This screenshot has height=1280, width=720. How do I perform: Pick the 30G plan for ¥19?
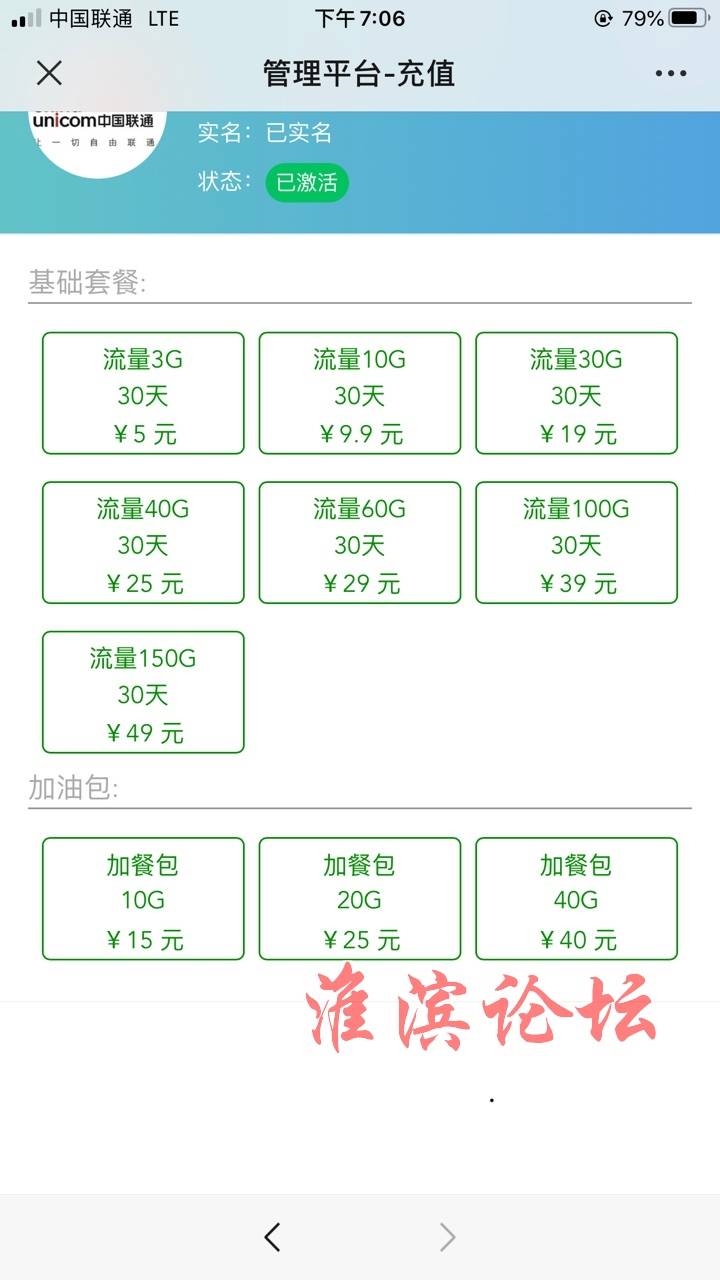click(577, 393)
